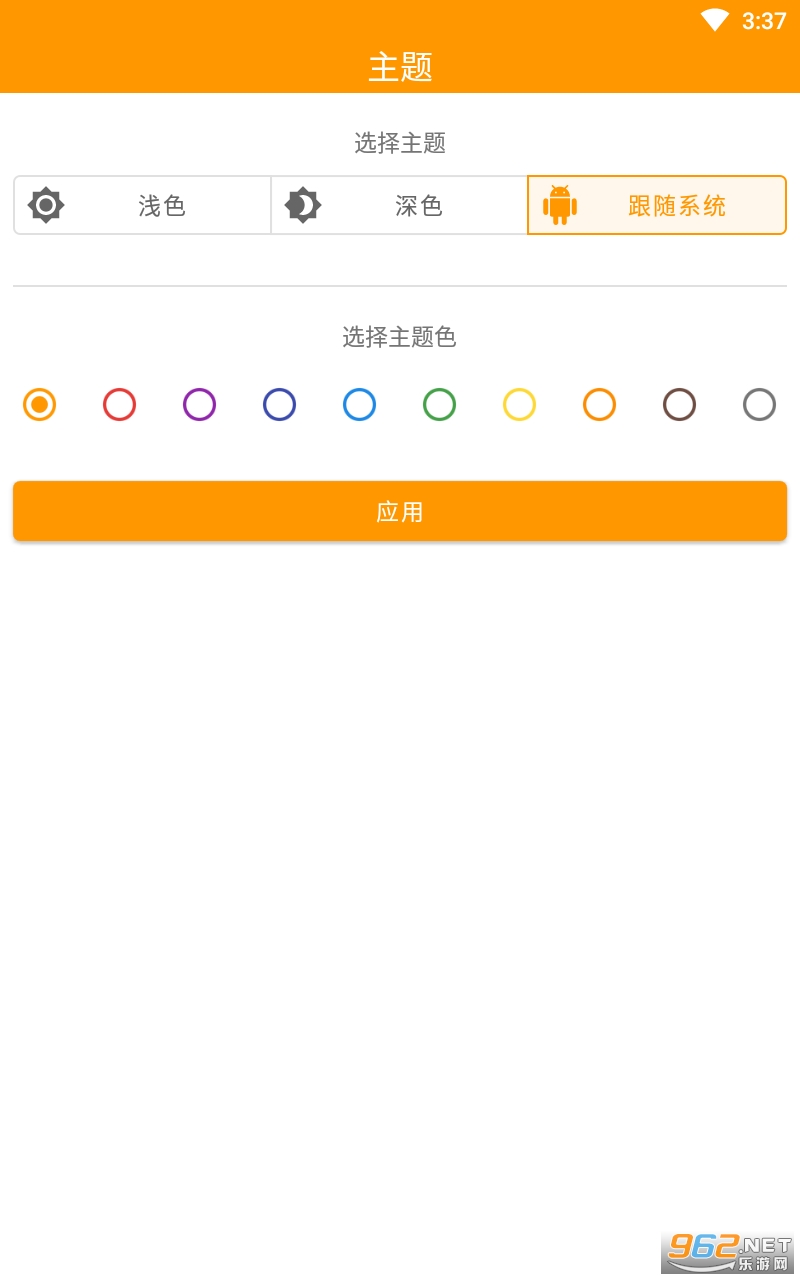Select the blue theme color
Screen dimensions: 800x1280
[x=359, y=404]
